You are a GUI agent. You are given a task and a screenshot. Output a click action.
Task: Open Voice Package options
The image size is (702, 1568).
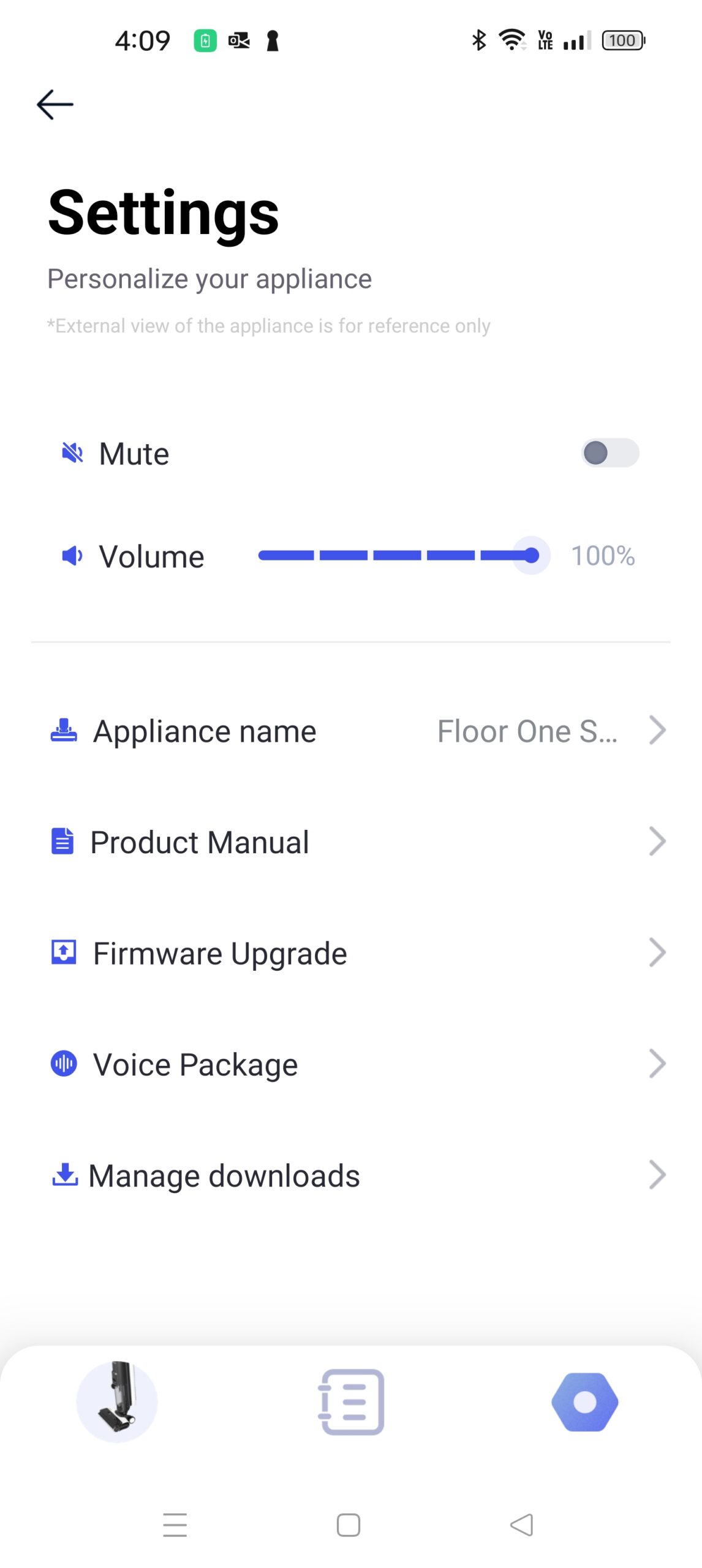point(351,1064)
